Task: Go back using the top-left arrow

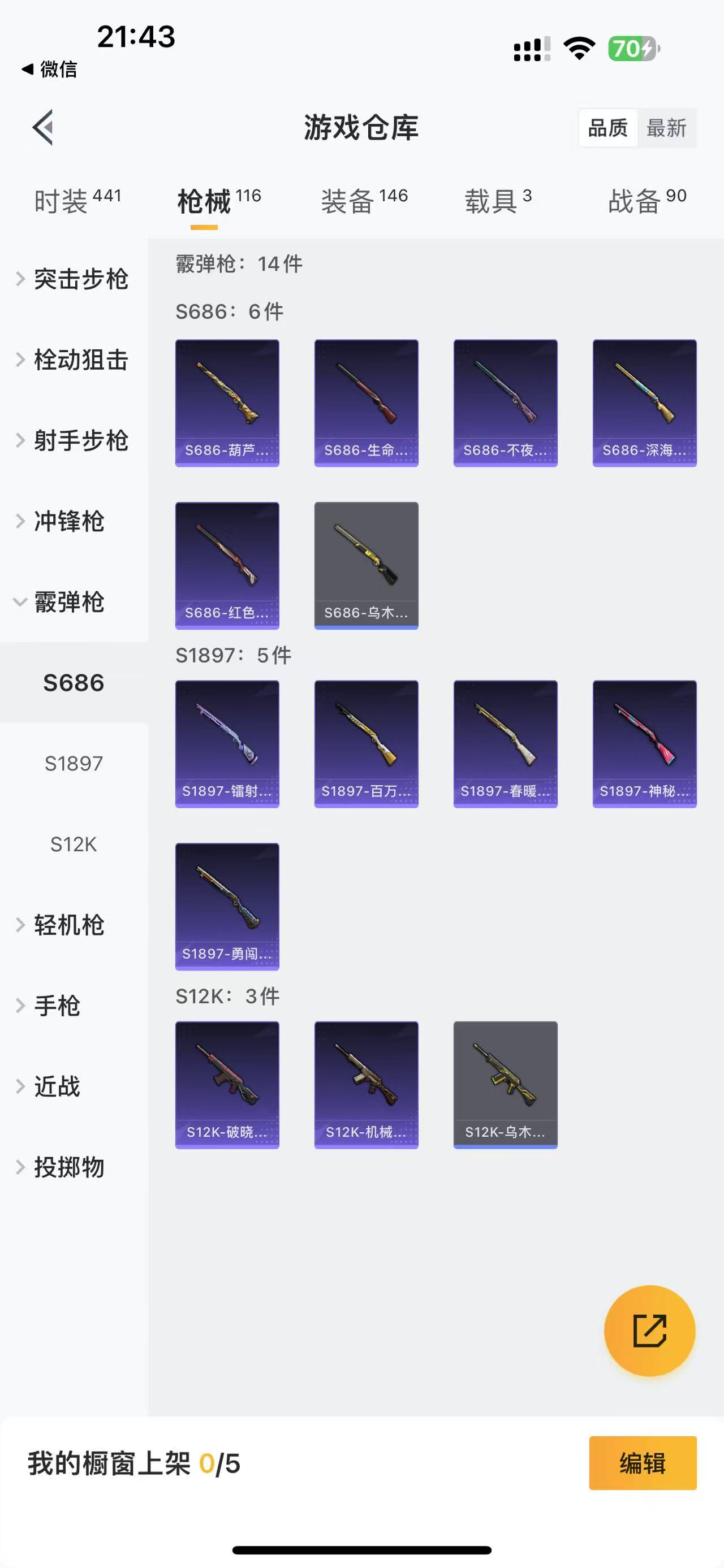Action: 43,127
